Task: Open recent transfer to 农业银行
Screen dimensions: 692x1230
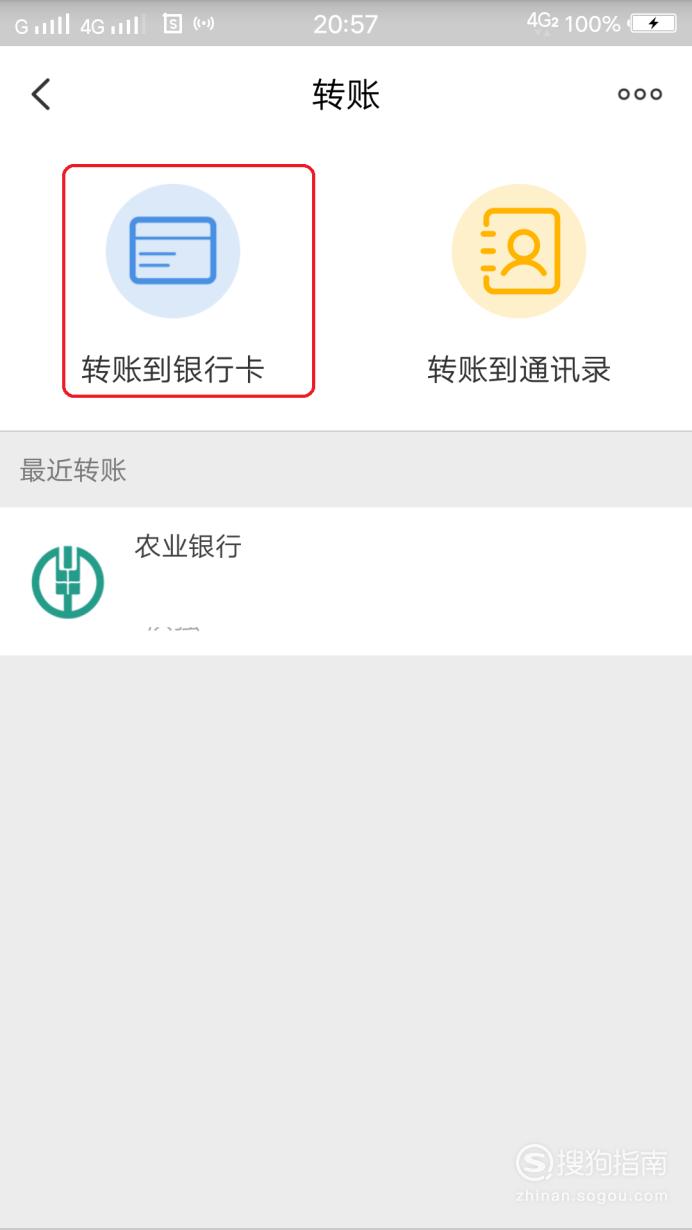Action: (x=346, y=581)
